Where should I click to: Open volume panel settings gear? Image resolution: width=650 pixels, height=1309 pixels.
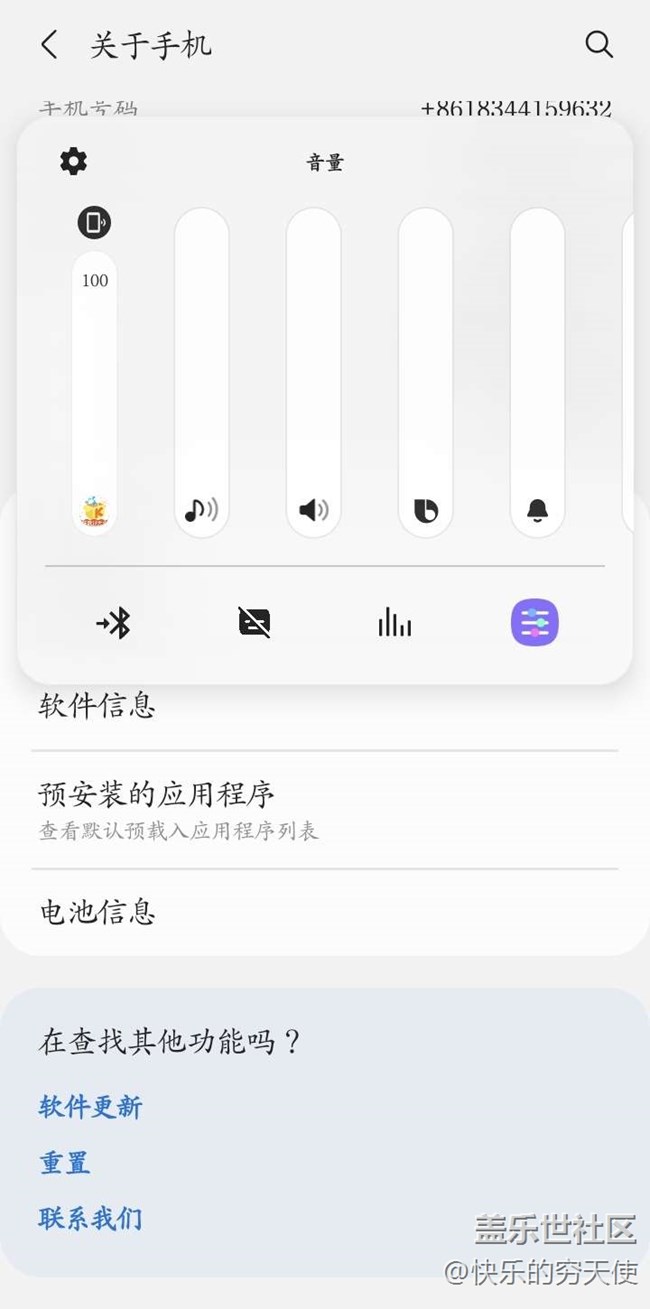point(74,161)
